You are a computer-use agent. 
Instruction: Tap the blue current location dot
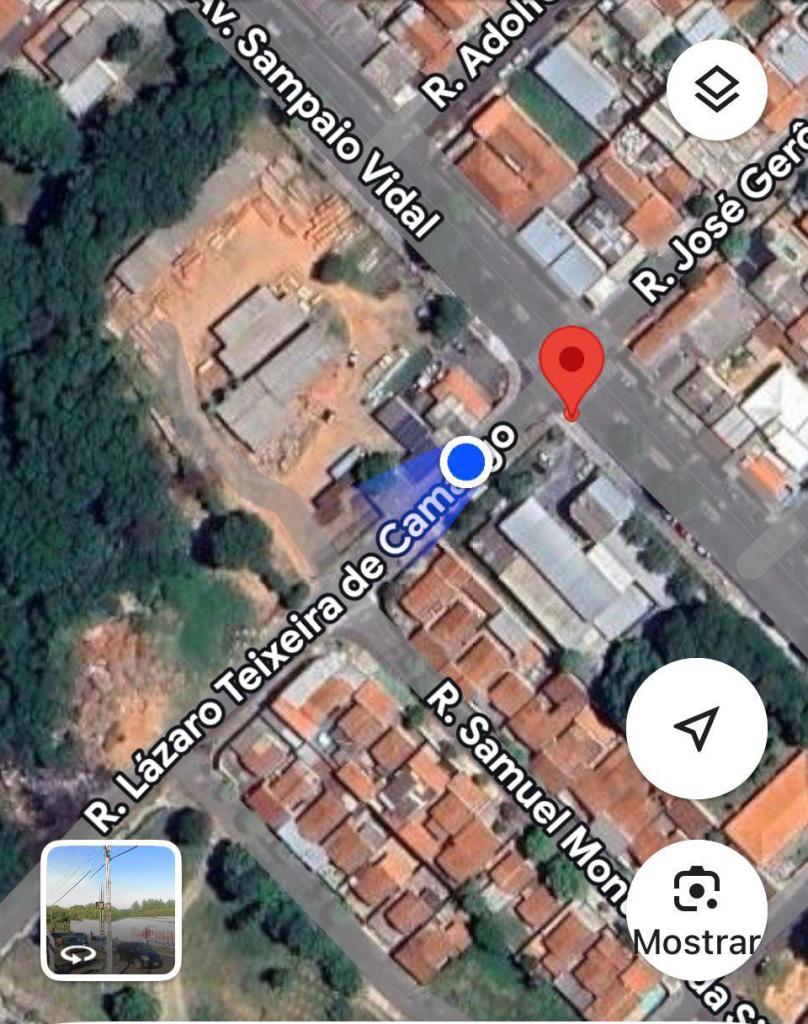click(466, 461)
